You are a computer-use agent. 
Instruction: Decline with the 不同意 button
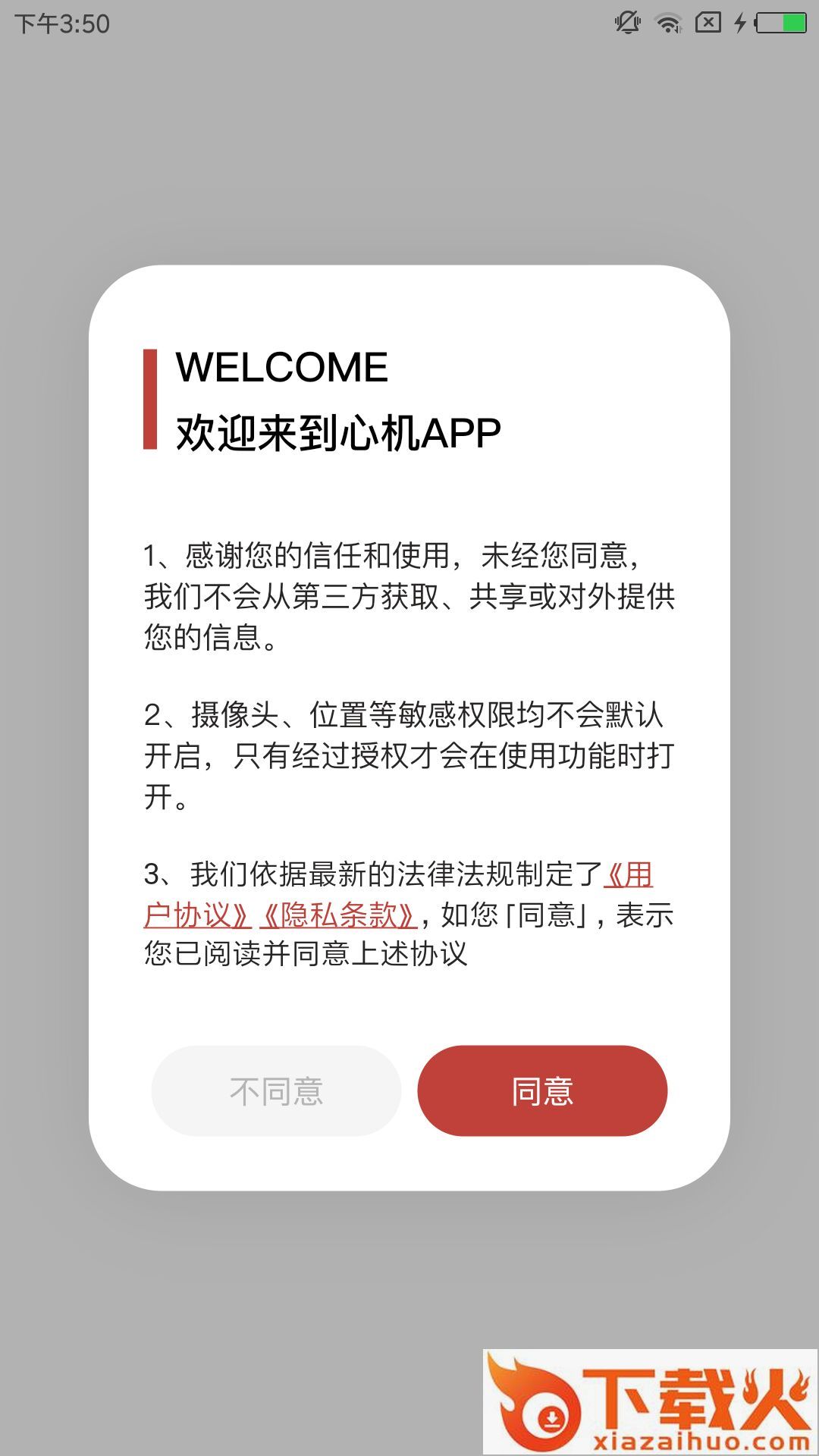[276, 1090]
